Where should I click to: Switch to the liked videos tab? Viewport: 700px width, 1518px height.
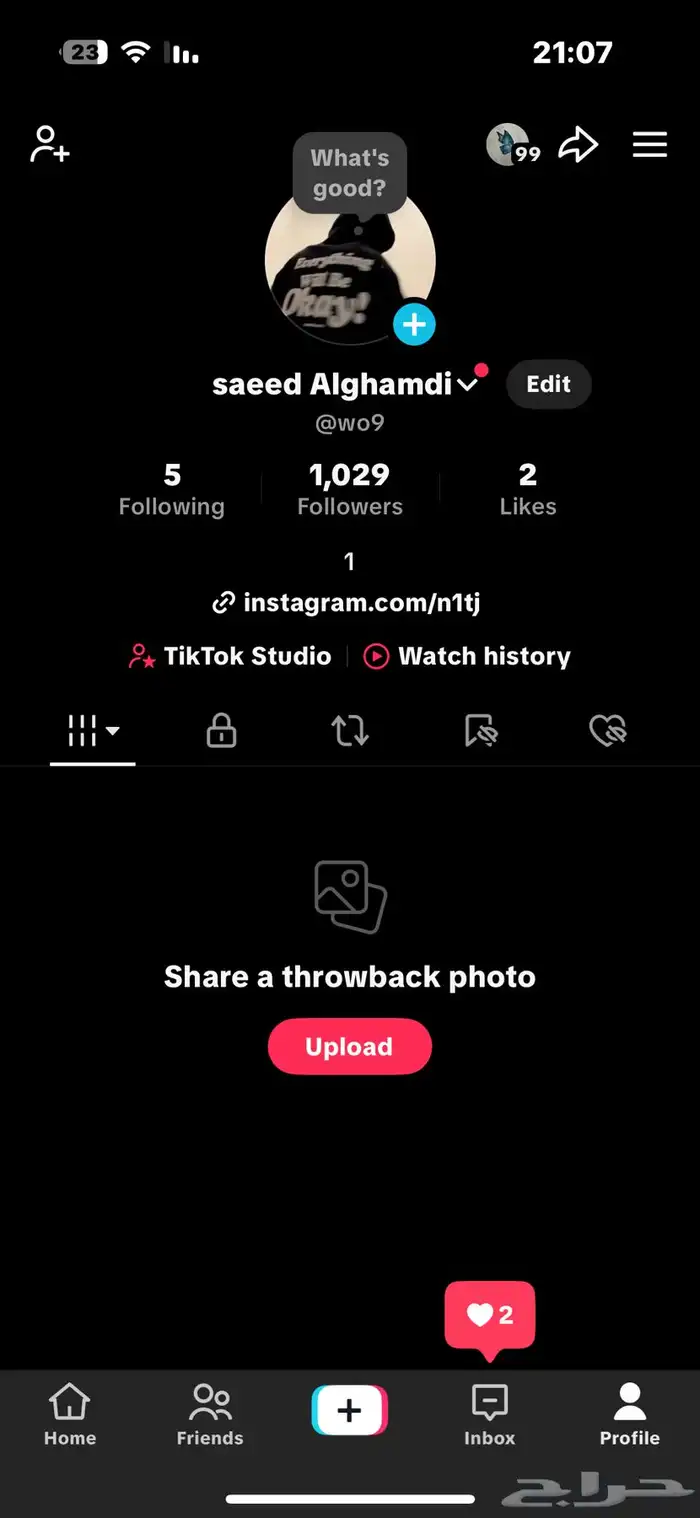pyautogui.click(x=607, y=732)
